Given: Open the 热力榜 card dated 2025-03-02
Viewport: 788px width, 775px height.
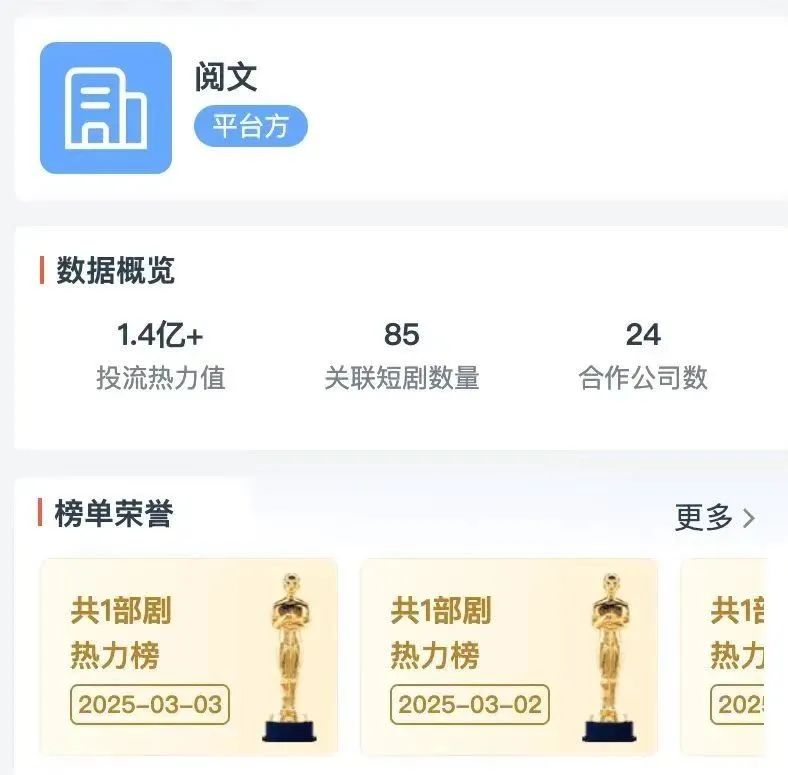Looking at the screenshot, I should click(508, 655).
